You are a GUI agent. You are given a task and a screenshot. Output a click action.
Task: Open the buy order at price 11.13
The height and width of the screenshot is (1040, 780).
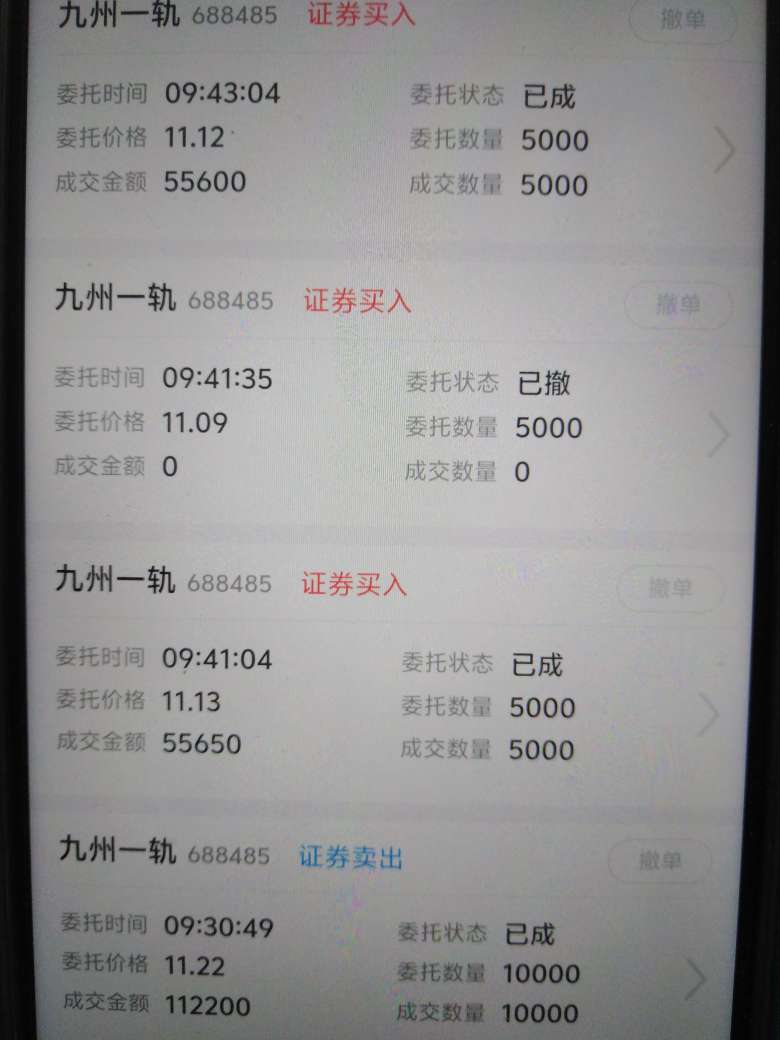[x=708, y=714]
